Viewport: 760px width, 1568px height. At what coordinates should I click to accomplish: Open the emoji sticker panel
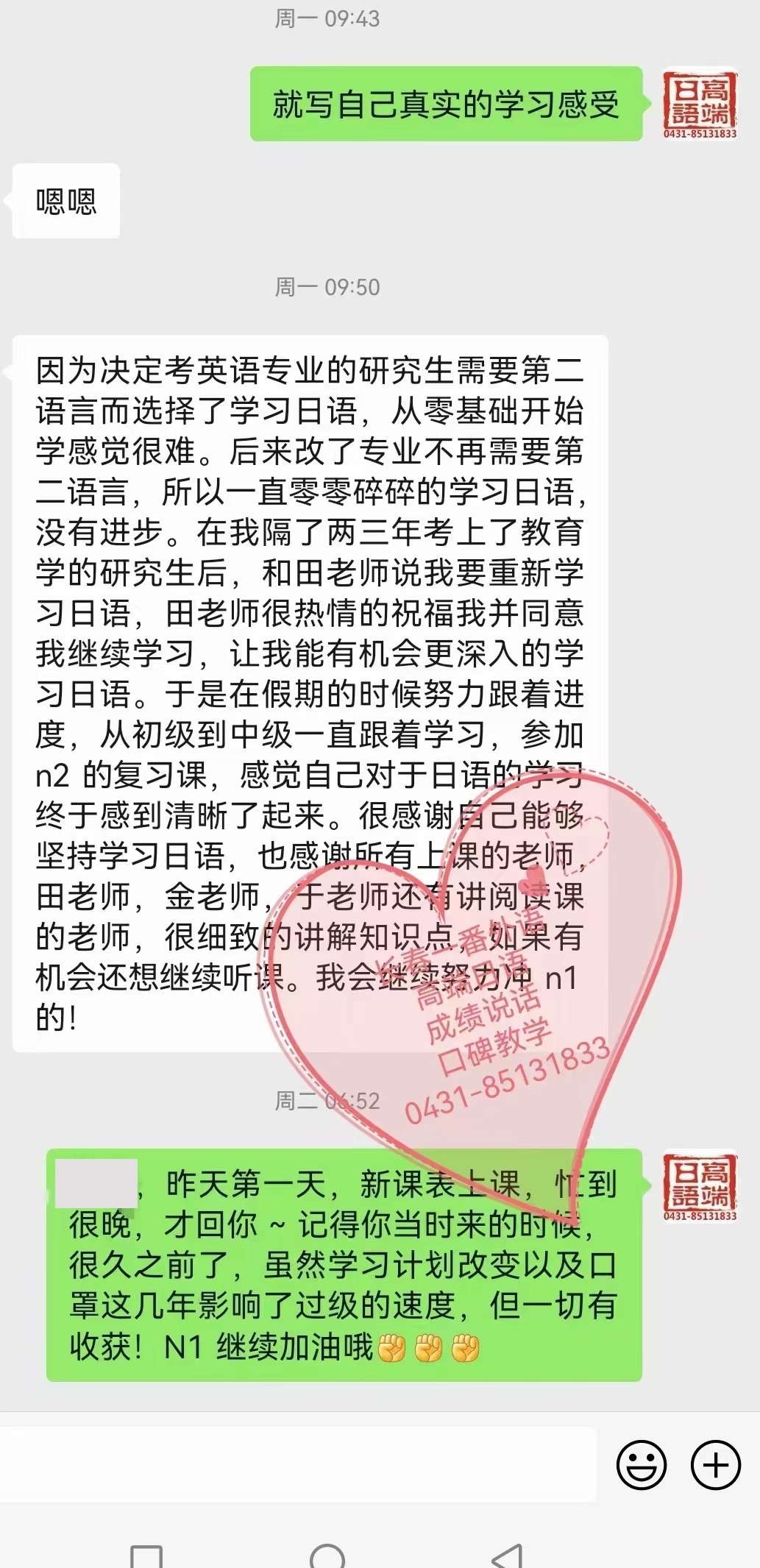[642, 1464]
